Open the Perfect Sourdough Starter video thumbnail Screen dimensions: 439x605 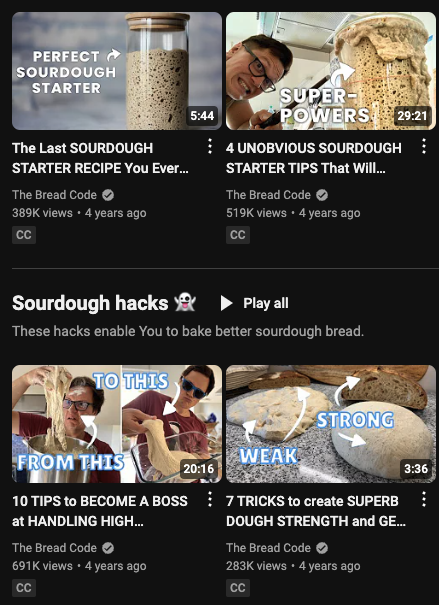pyautogui.click(x=117, y=71)
